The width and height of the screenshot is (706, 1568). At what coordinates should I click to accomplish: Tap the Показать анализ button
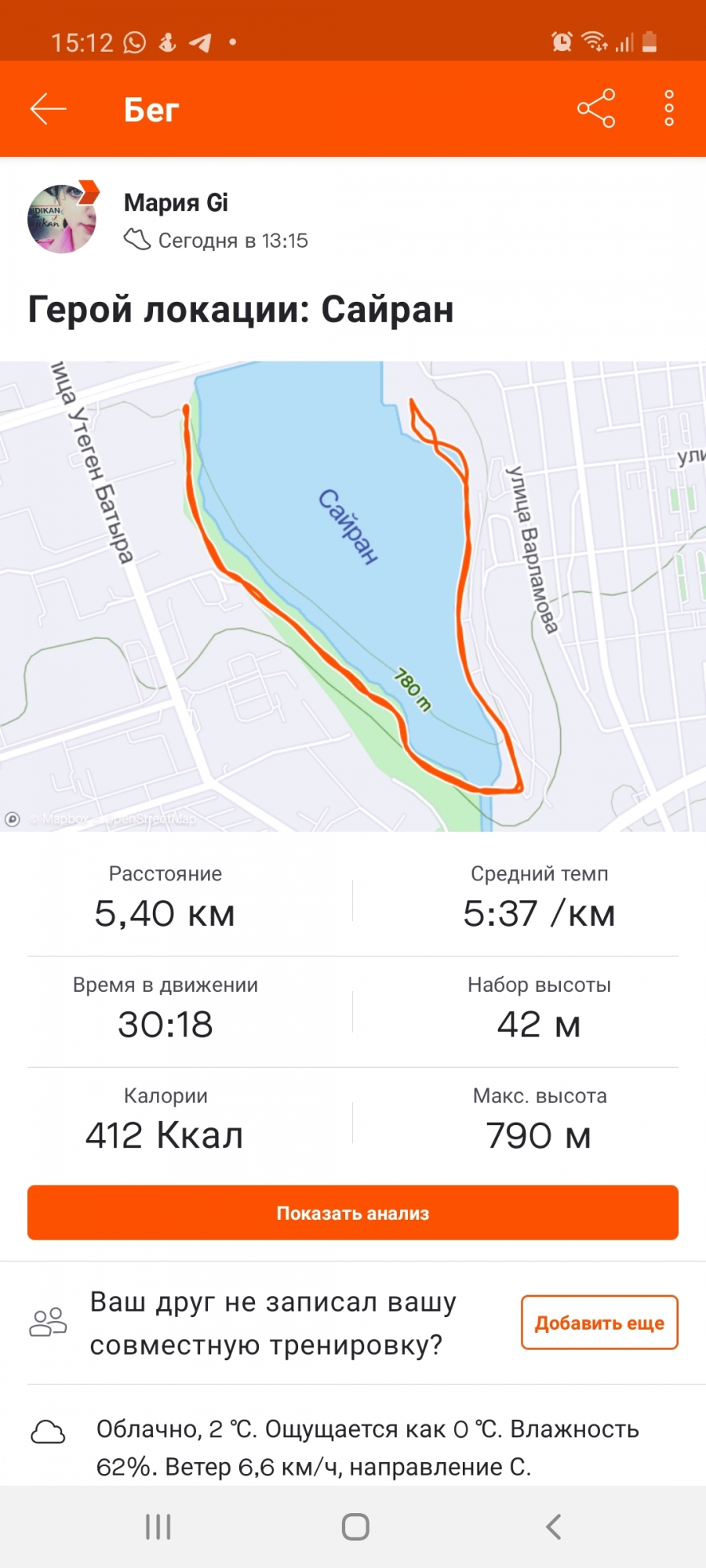[353, 1213]
